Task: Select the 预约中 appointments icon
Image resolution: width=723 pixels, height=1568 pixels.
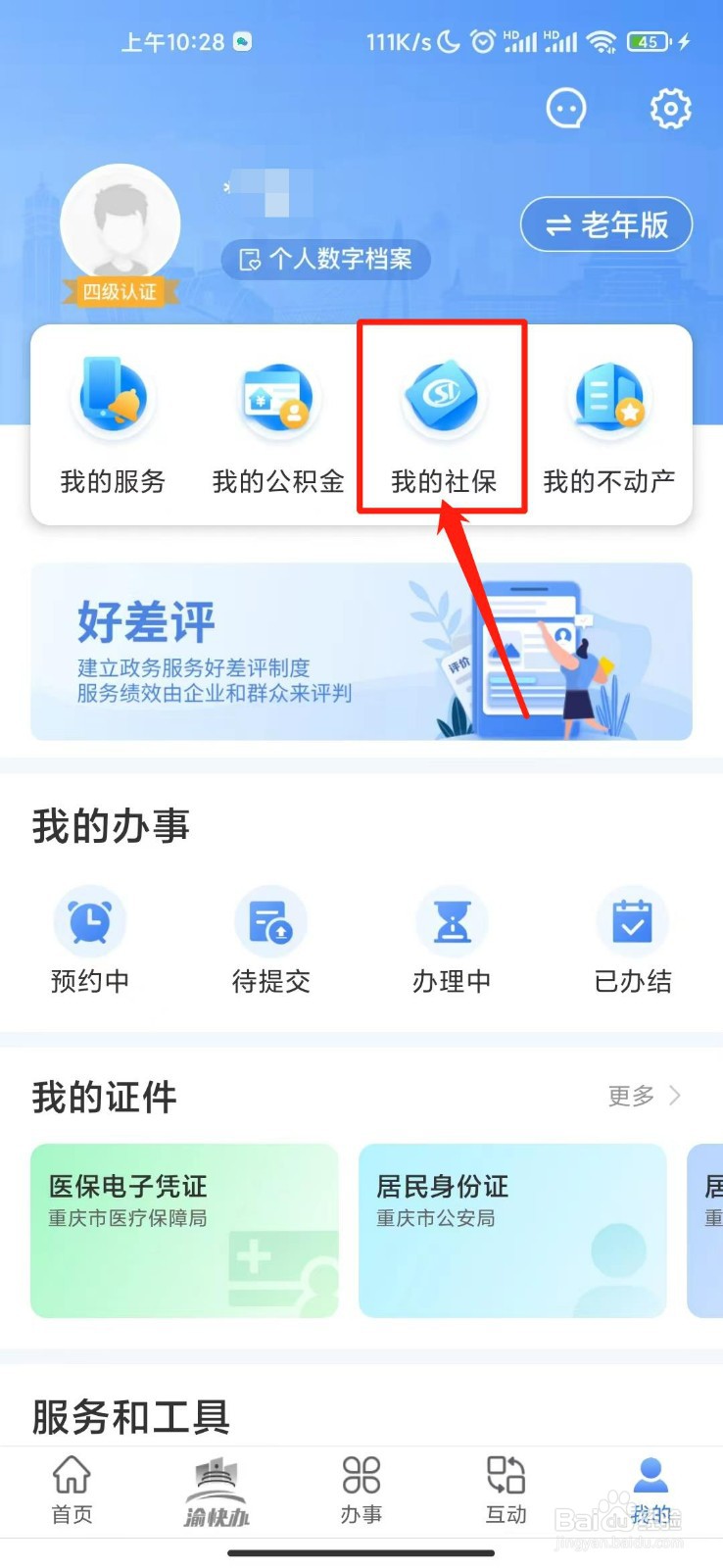Action: coord(90,936)
